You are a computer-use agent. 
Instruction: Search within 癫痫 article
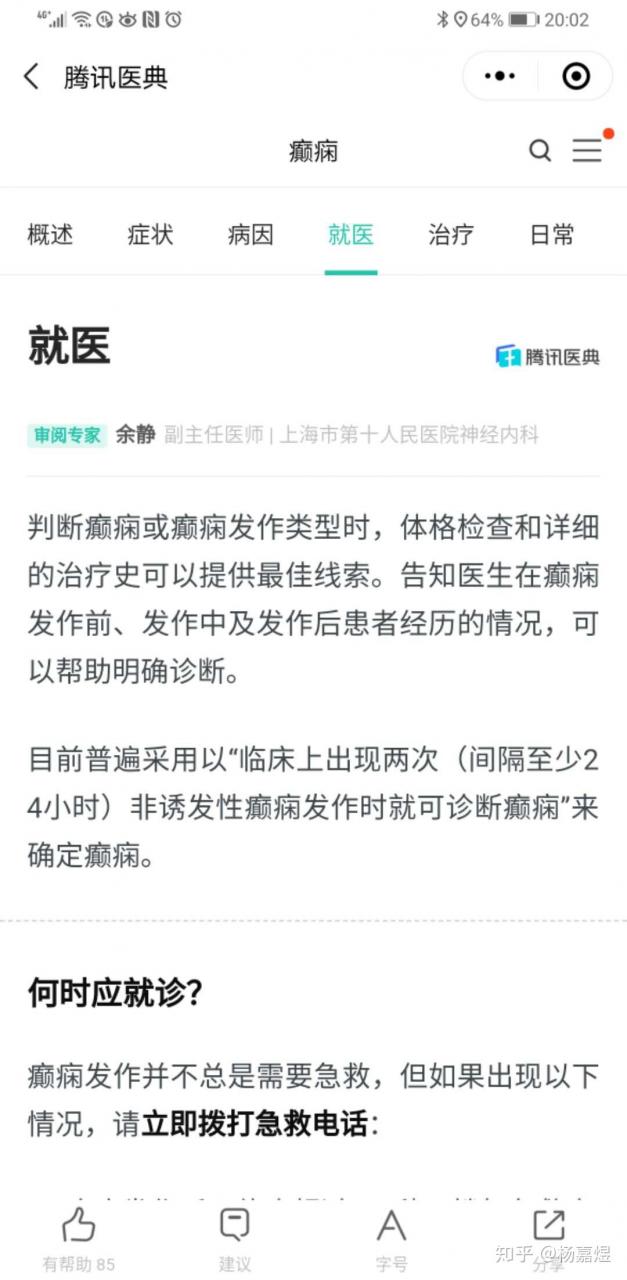point(540,151)
